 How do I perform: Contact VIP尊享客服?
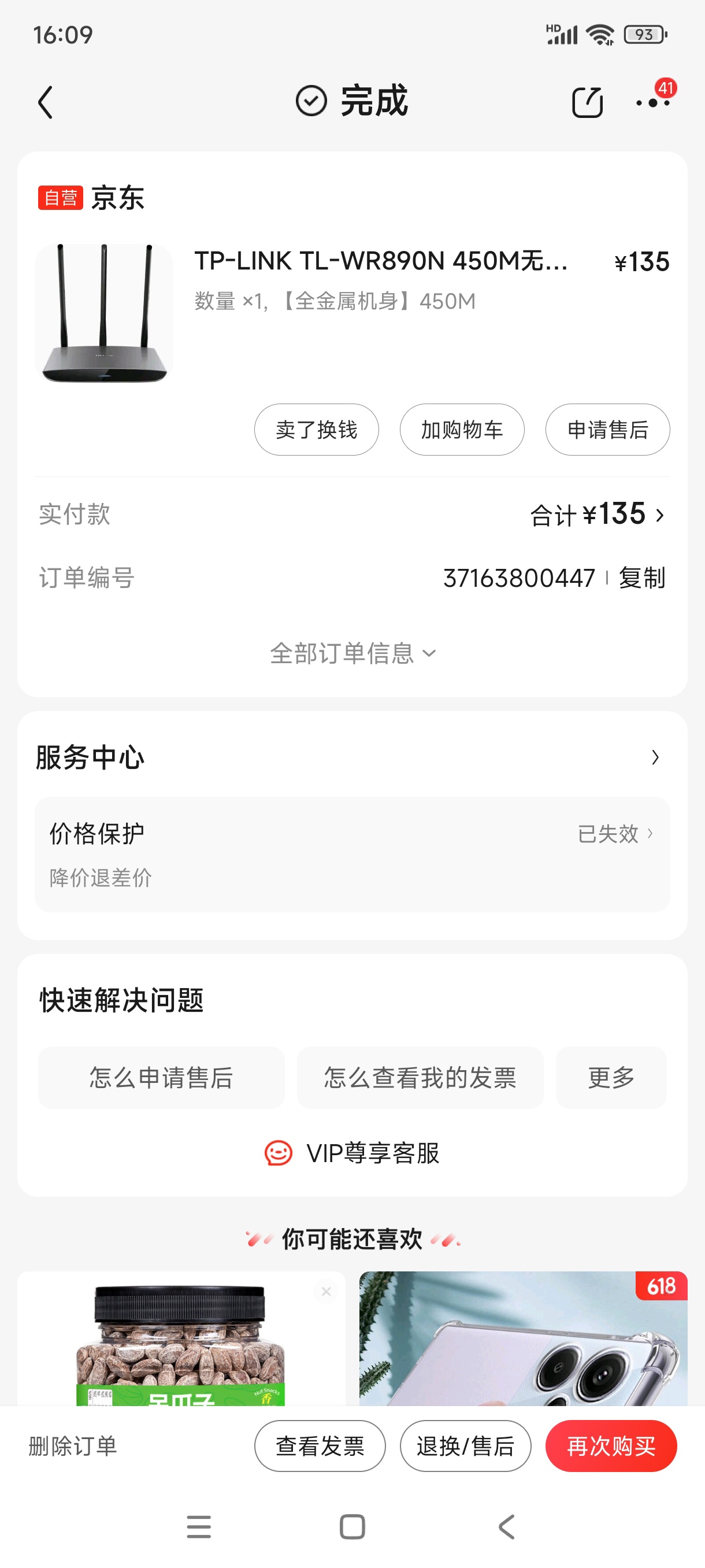point(352,1153)
